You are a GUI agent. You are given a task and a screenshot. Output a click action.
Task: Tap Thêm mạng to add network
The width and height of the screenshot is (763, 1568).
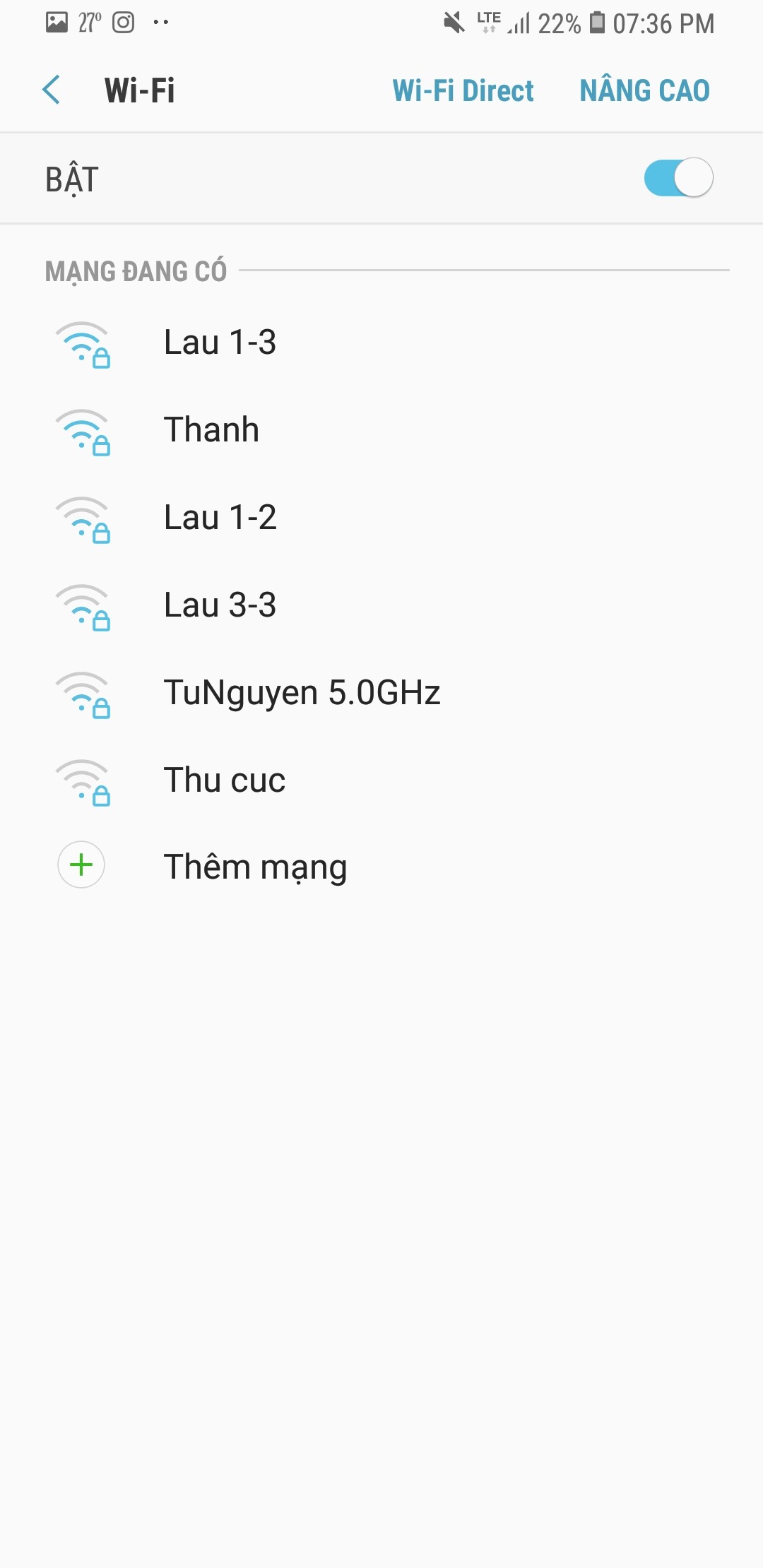[x=254, y=867]
